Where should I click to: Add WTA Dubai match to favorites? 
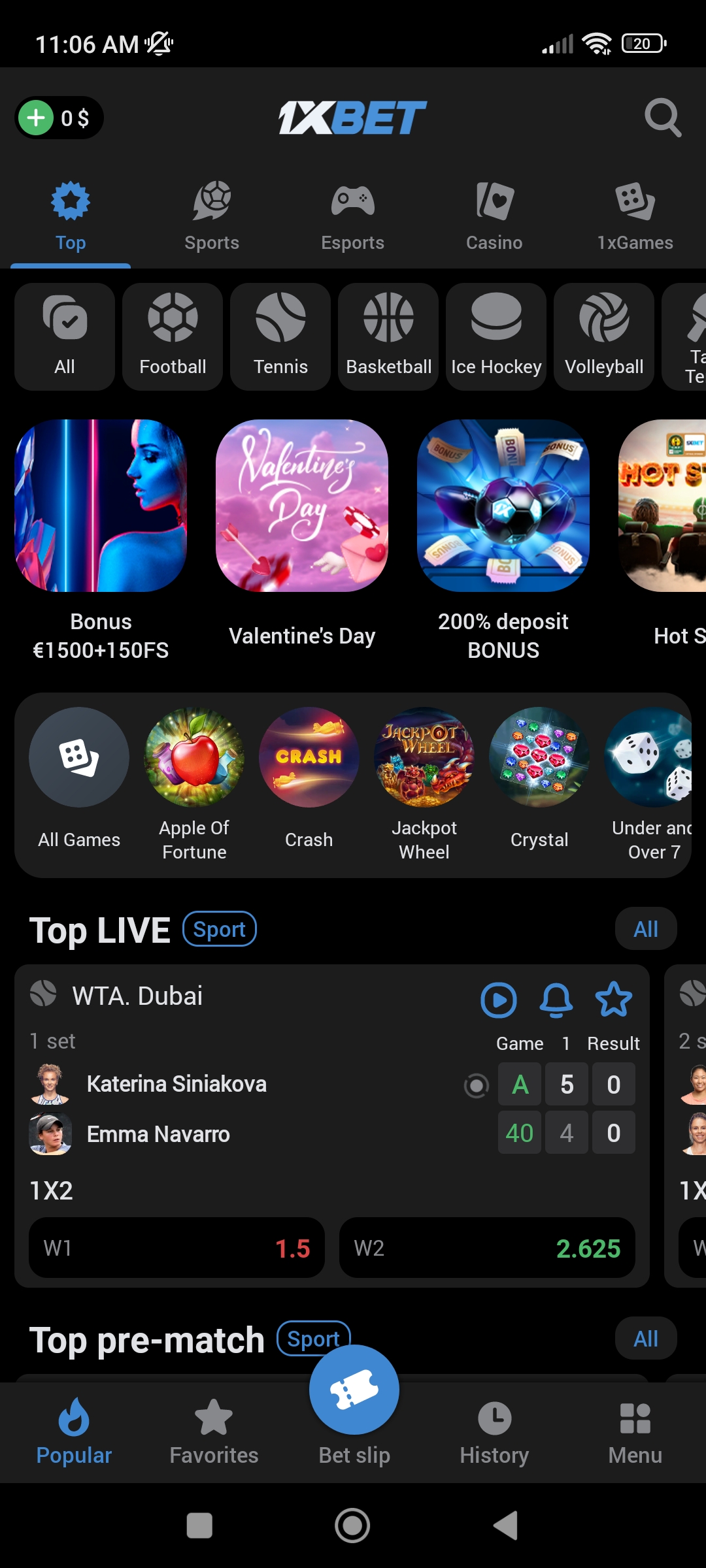pos(614,1000)
